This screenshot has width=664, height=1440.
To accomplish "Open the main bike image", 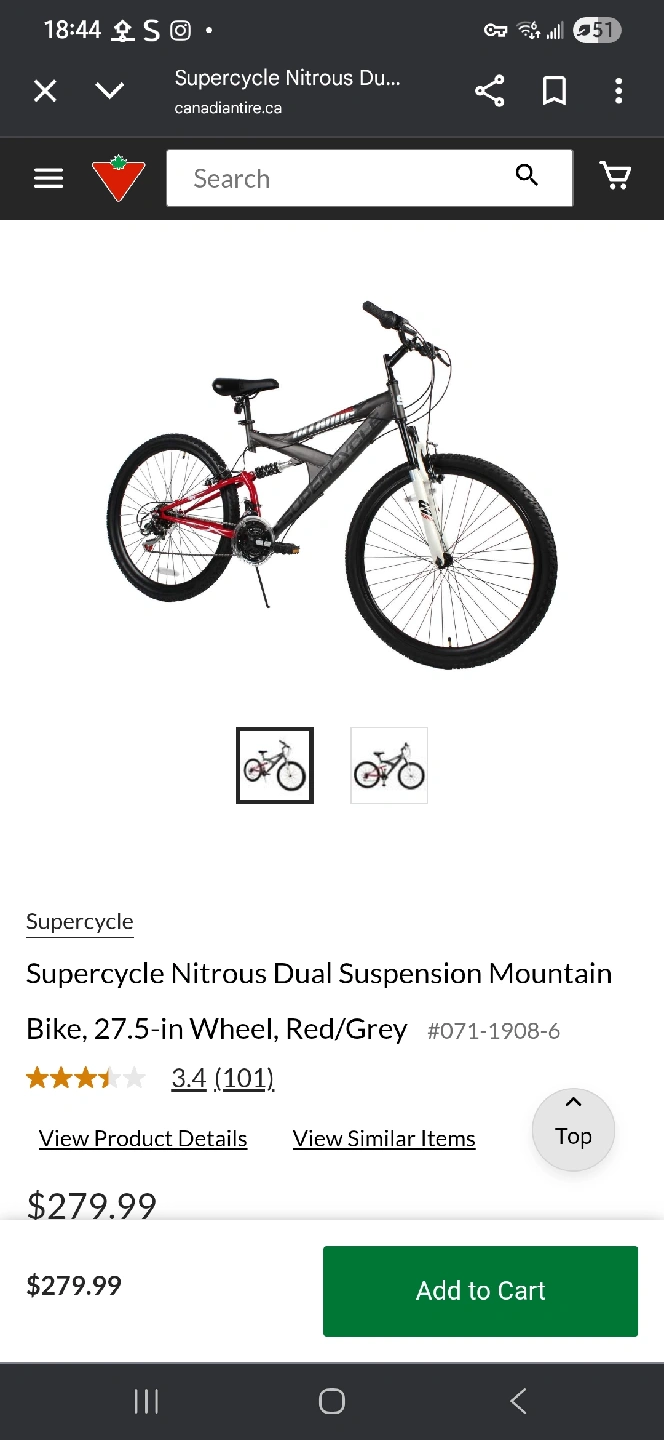I will click(x=332, y=485).
